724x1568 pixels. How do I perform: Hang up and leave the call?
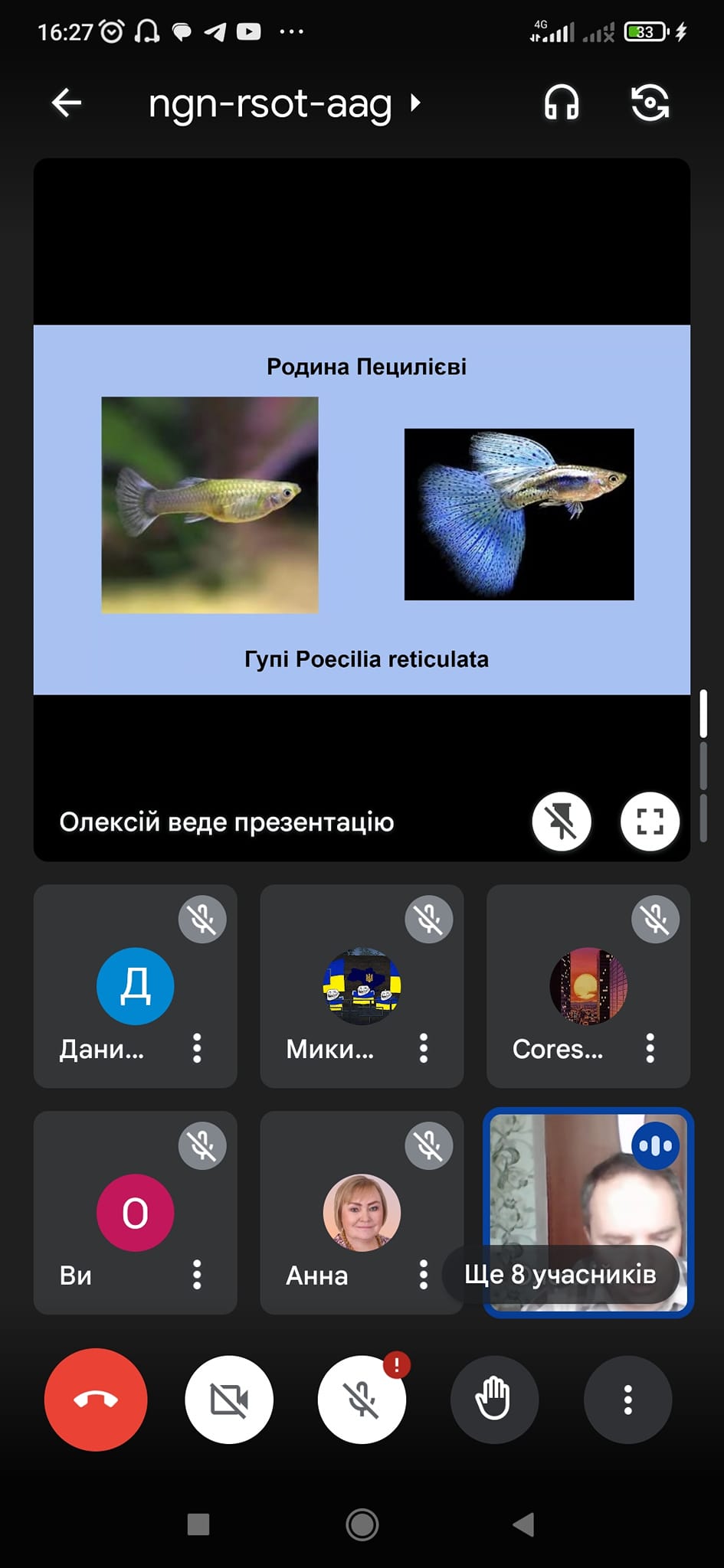pos(96,1400)
